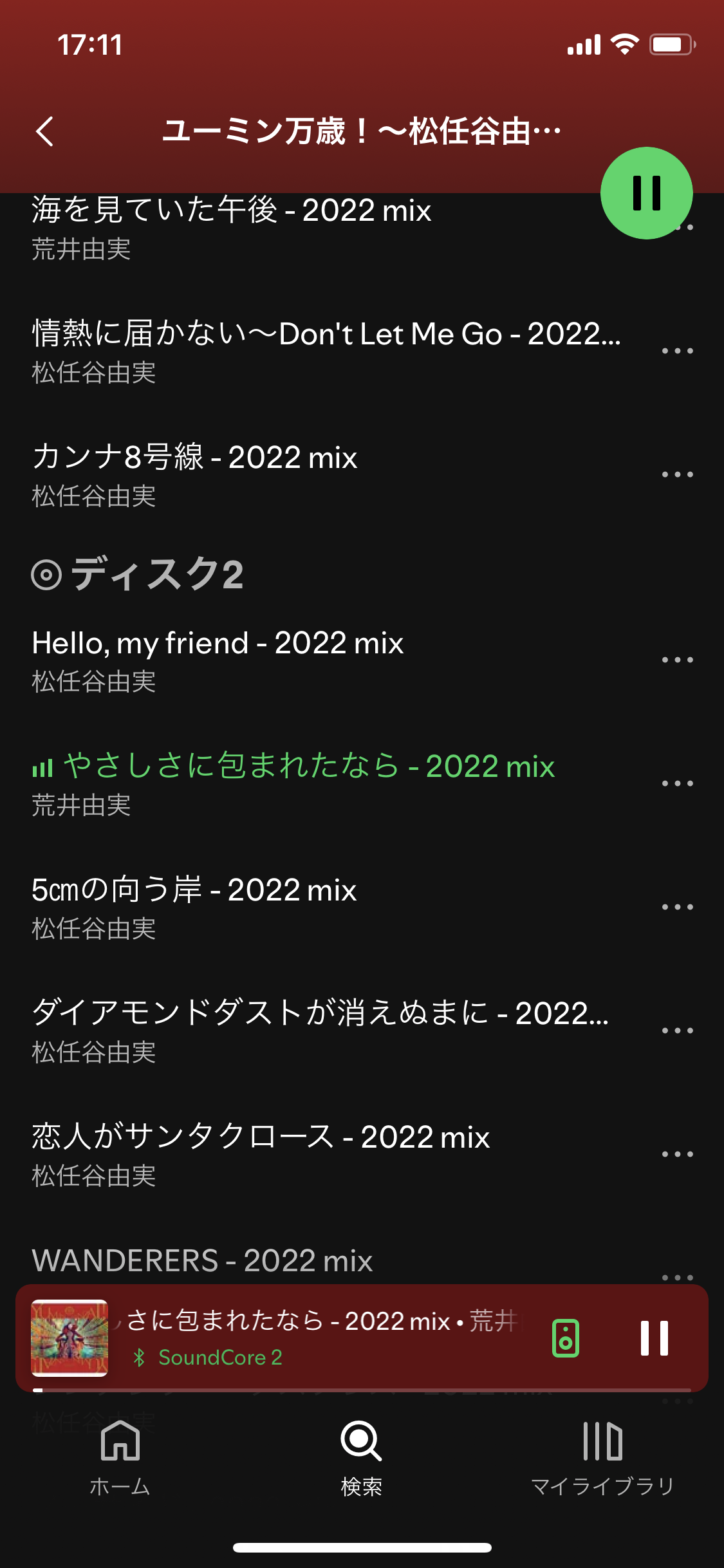Play 情熱に届かない〜Don't Let Me Go
Image resolution: width=724 pixels, height=1568 pixels.
point(326,351)
